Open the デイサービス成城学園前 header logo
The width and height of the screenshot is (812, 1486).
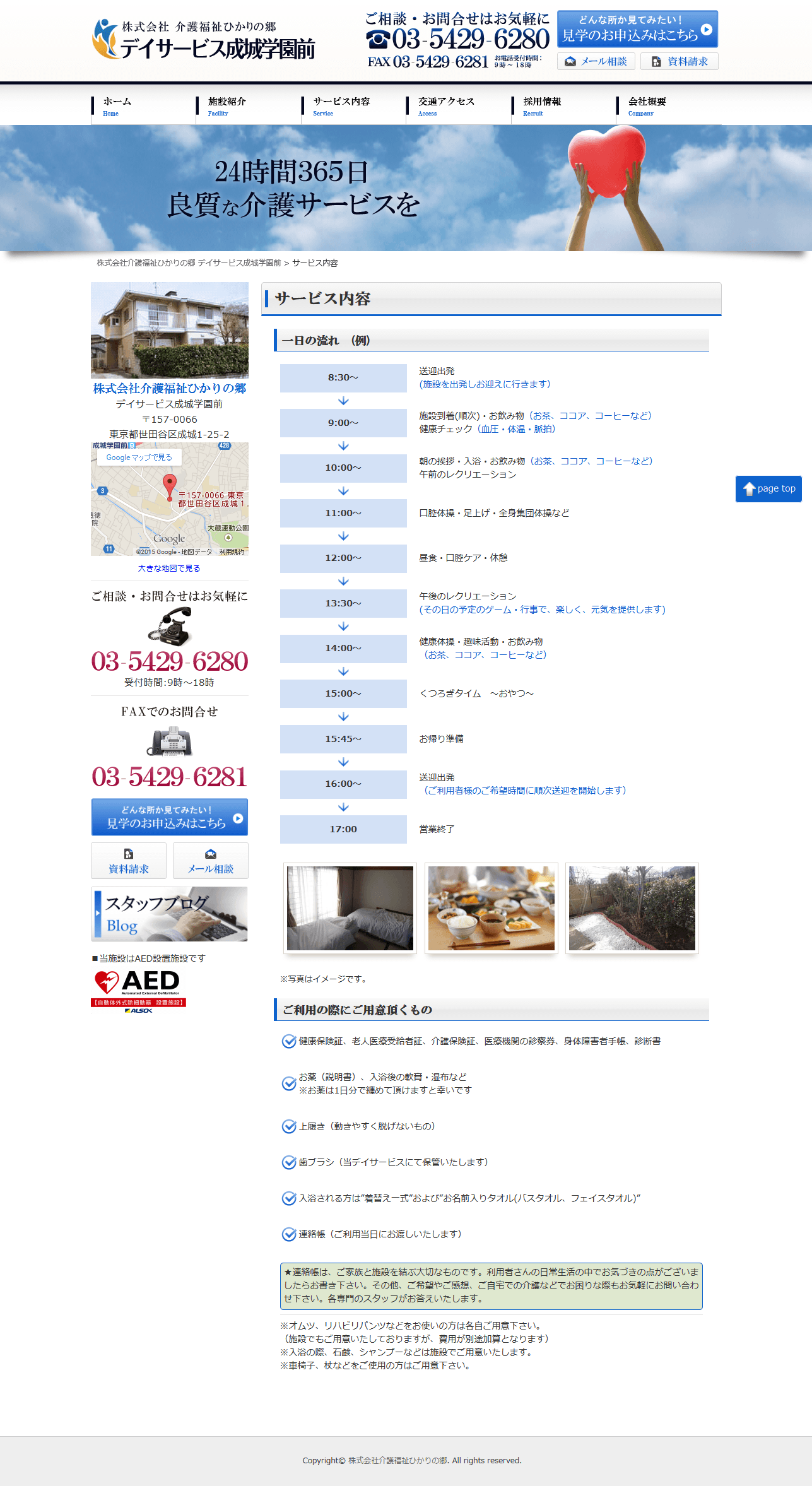click(203, 39)
